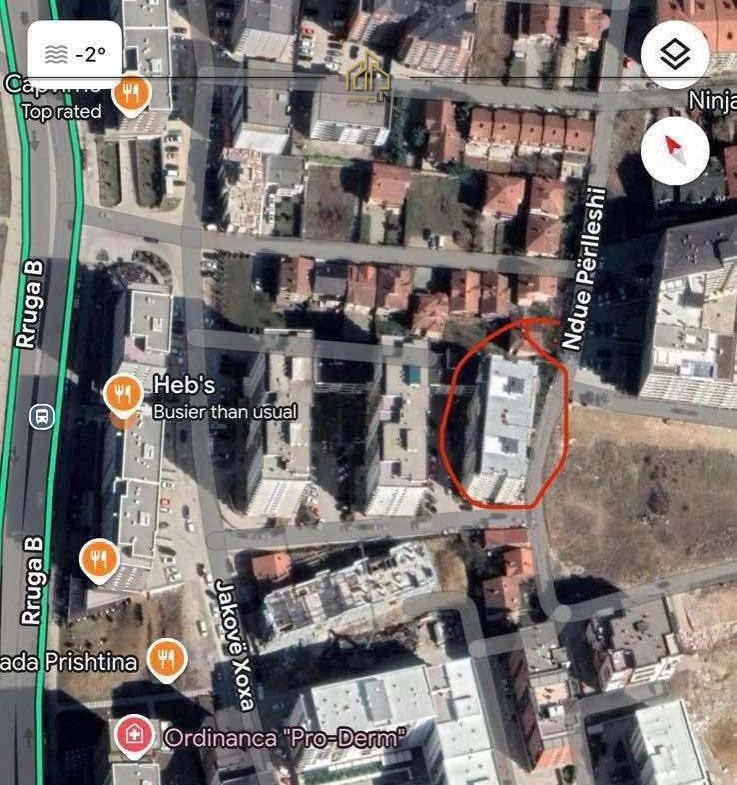The height and width of the screenshot is (785, 737).
Task: Select the restaurant pin labeled ada Prishtina
Action: [x=166, y=660]
